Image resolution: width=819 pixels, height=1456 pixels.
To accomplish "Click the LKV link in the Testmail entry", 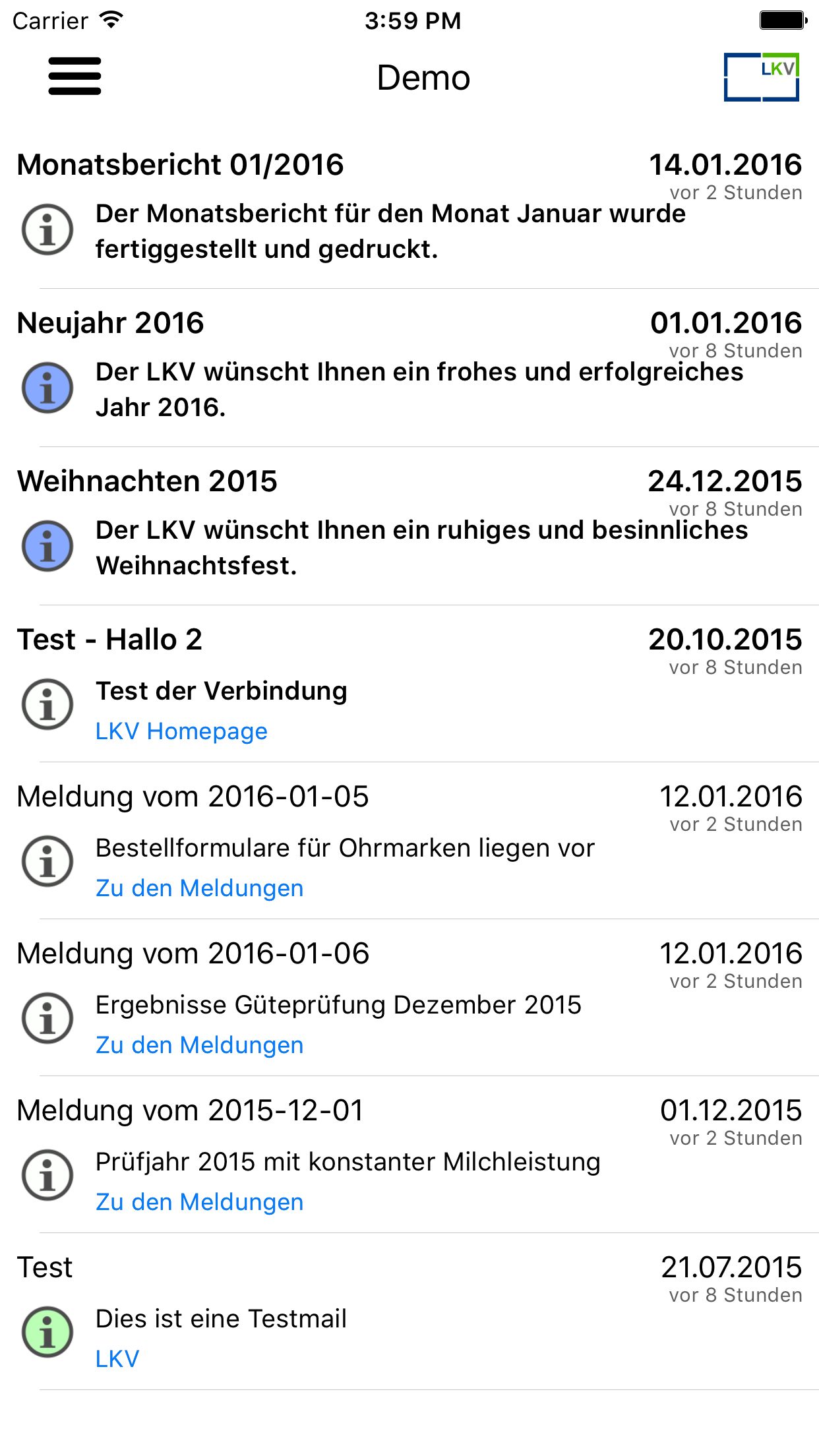I will (117, 1358).
